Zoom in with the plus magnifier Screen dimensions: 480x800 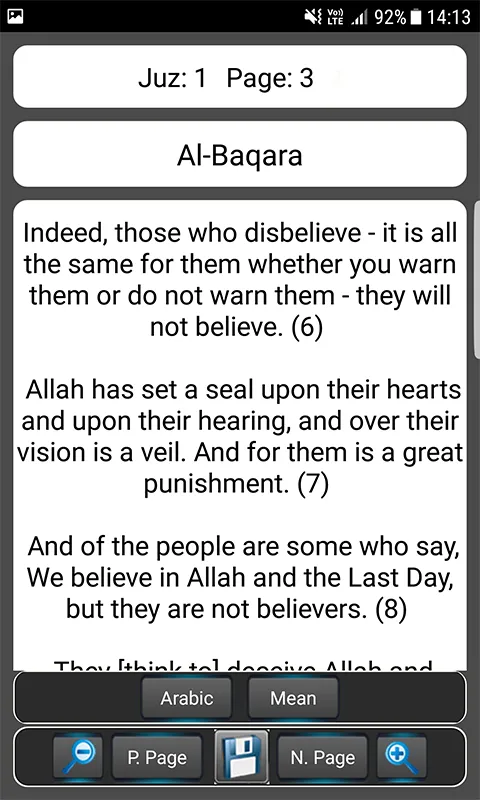click(401, 757)
